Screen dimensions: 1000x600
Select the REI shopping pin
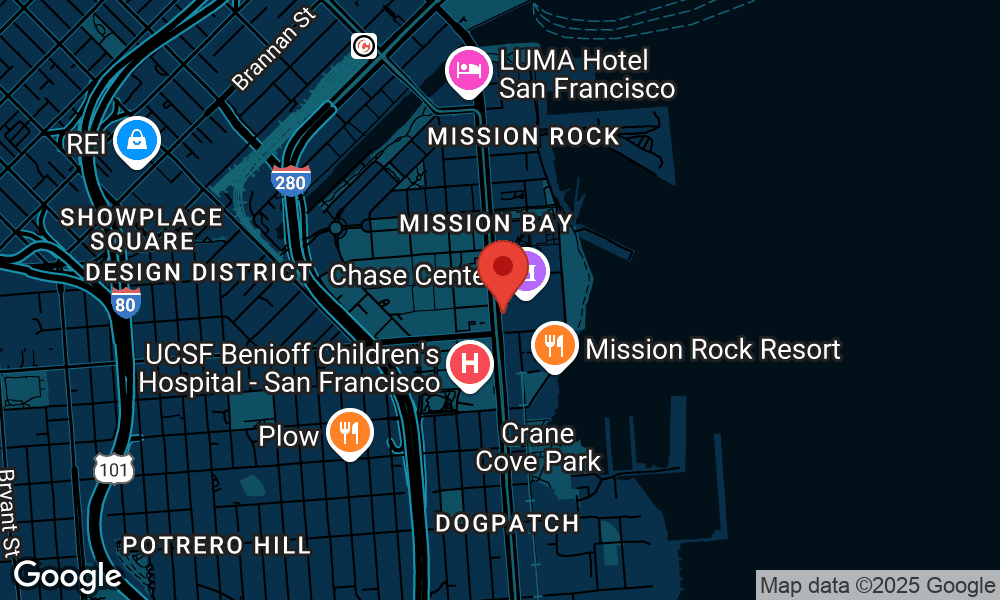[x=137, y=140]
